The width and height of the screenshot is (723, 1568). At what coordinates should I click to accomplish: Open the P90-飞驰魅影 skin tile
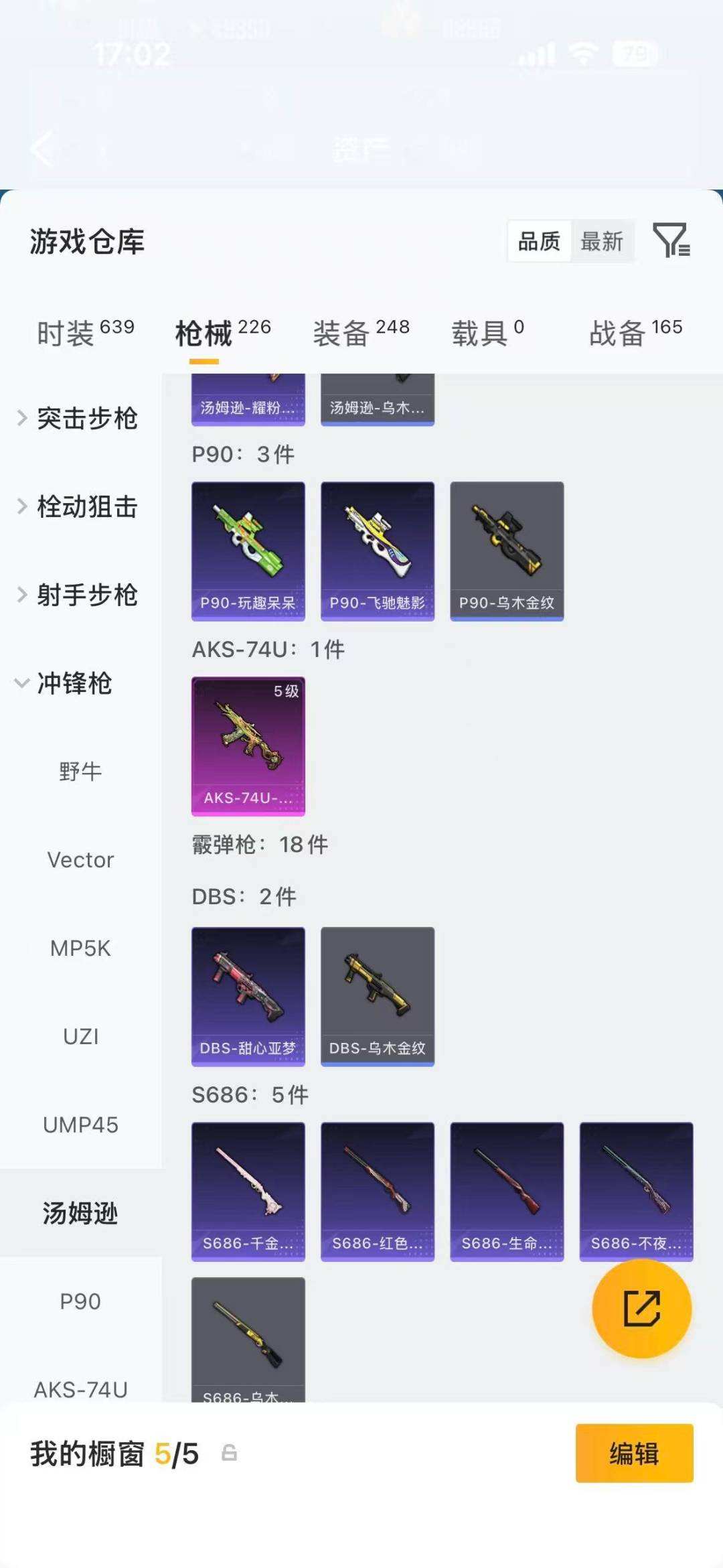coord(378,551)
